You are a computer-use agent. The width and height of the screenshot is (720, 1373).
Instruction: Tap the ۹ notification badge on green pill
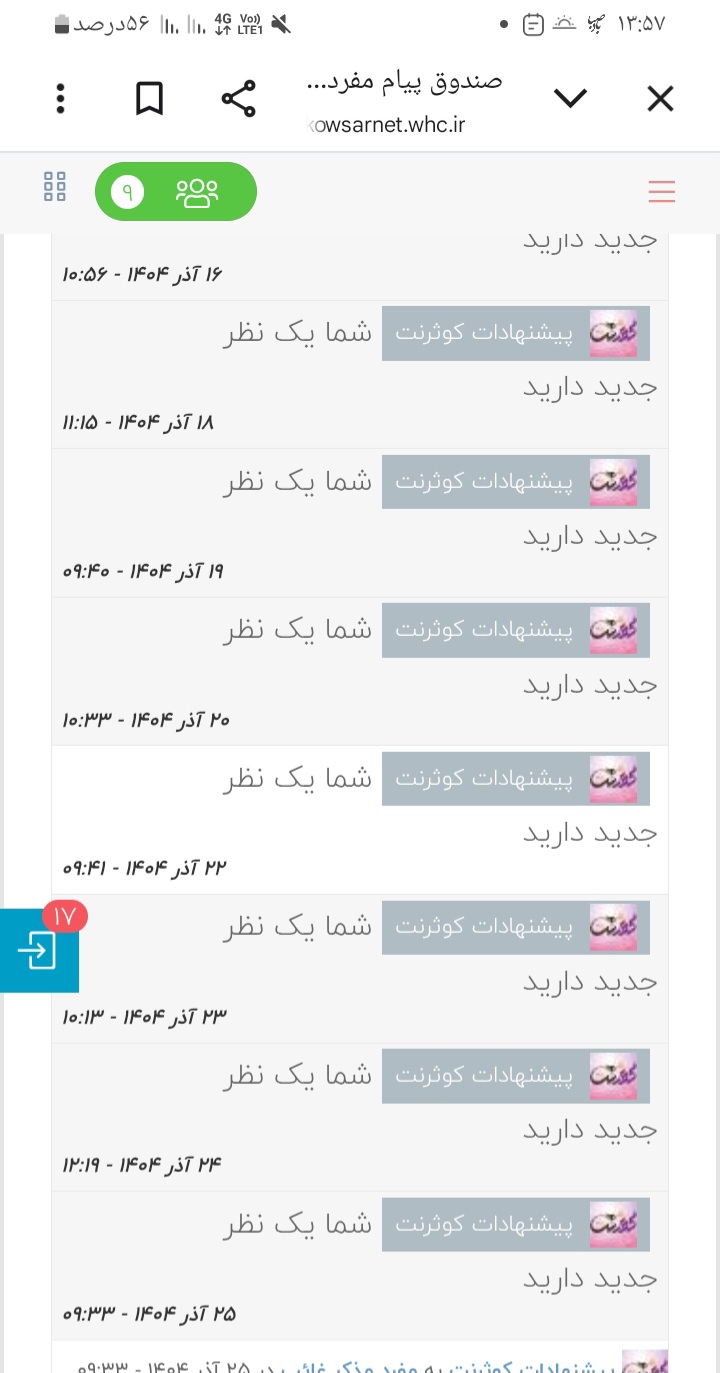127,191
